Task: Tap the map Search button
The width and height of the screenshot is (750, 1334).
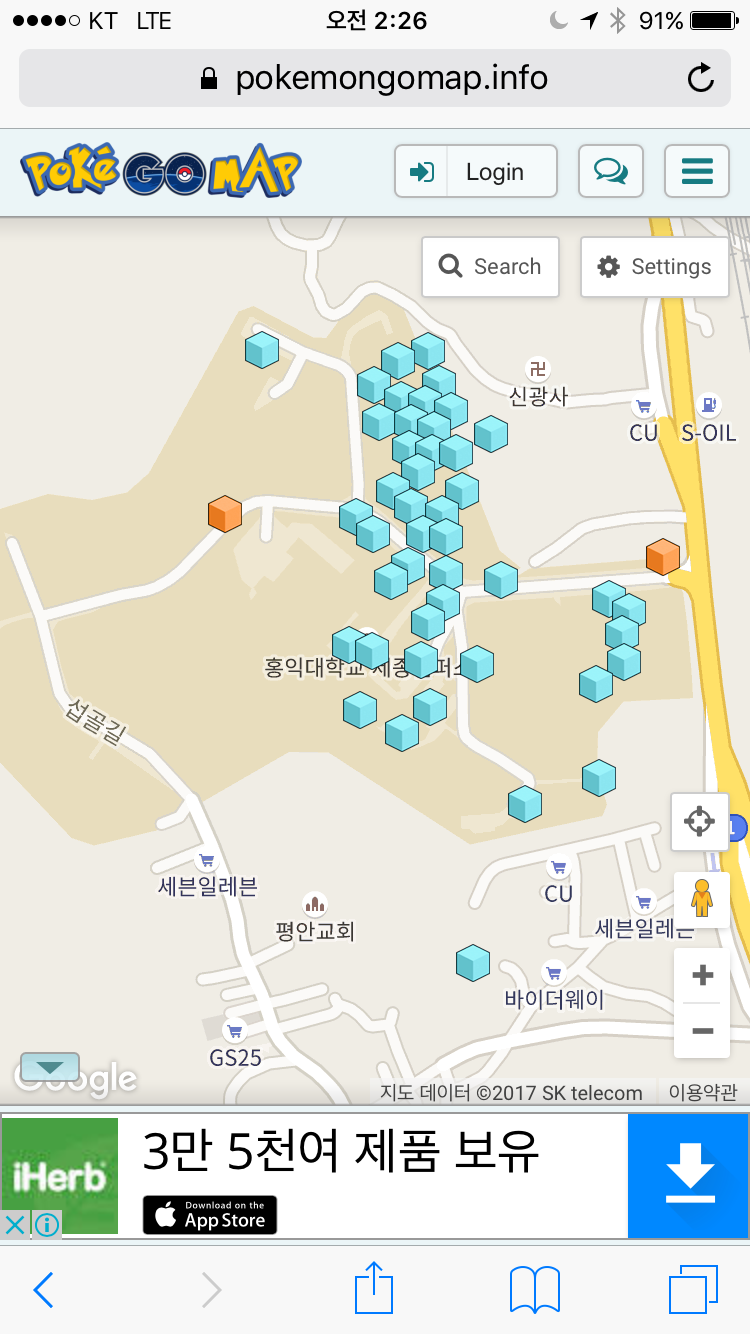Action: 490,267
